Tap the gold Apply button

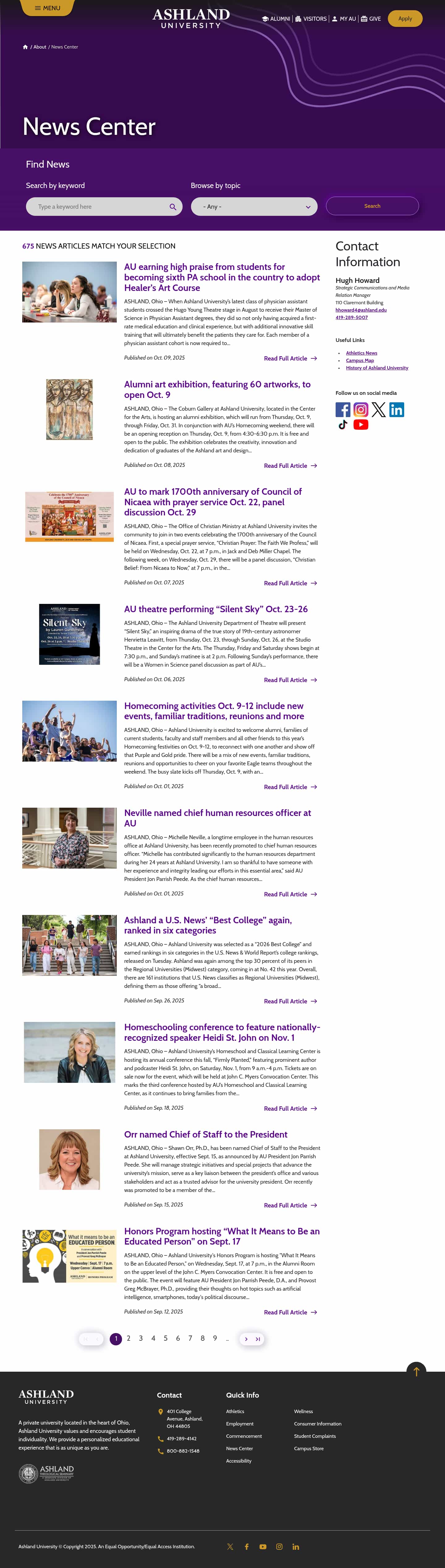404,18
